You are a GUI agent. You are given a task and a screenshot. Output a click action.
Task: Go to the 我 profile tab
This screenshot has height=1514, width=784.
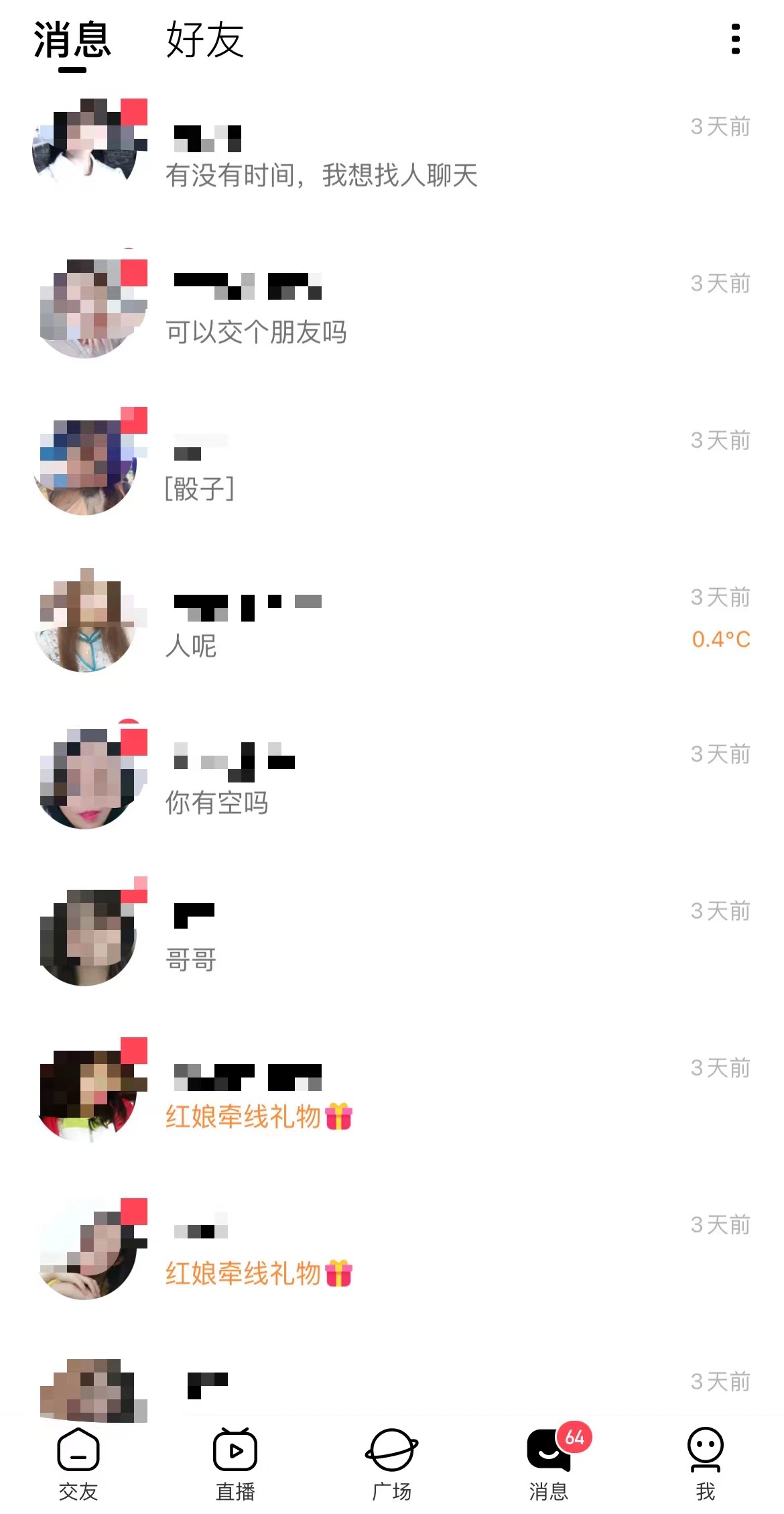706,1463
